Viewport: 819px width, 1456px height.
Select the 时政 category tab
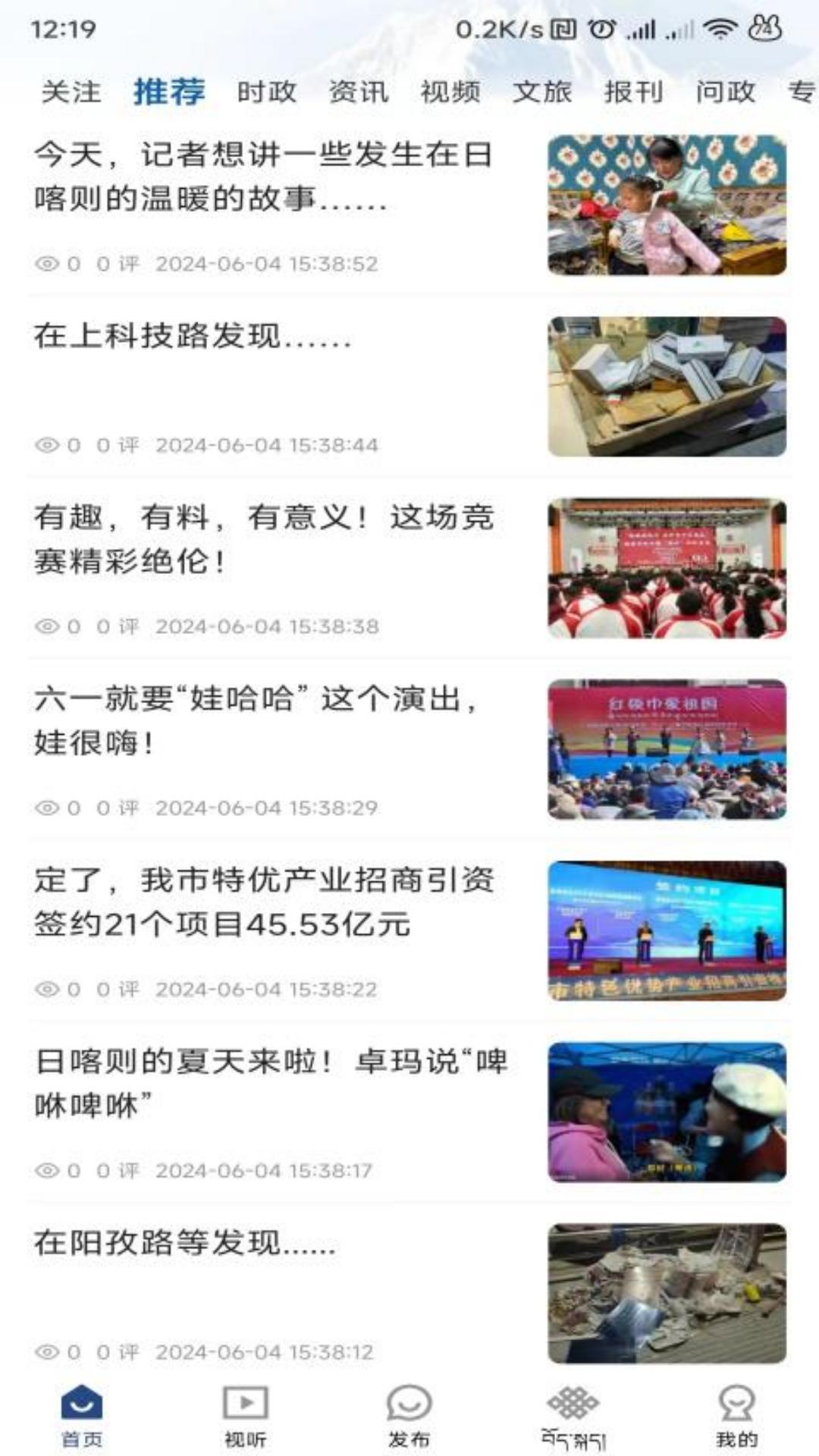click(266, 93)
